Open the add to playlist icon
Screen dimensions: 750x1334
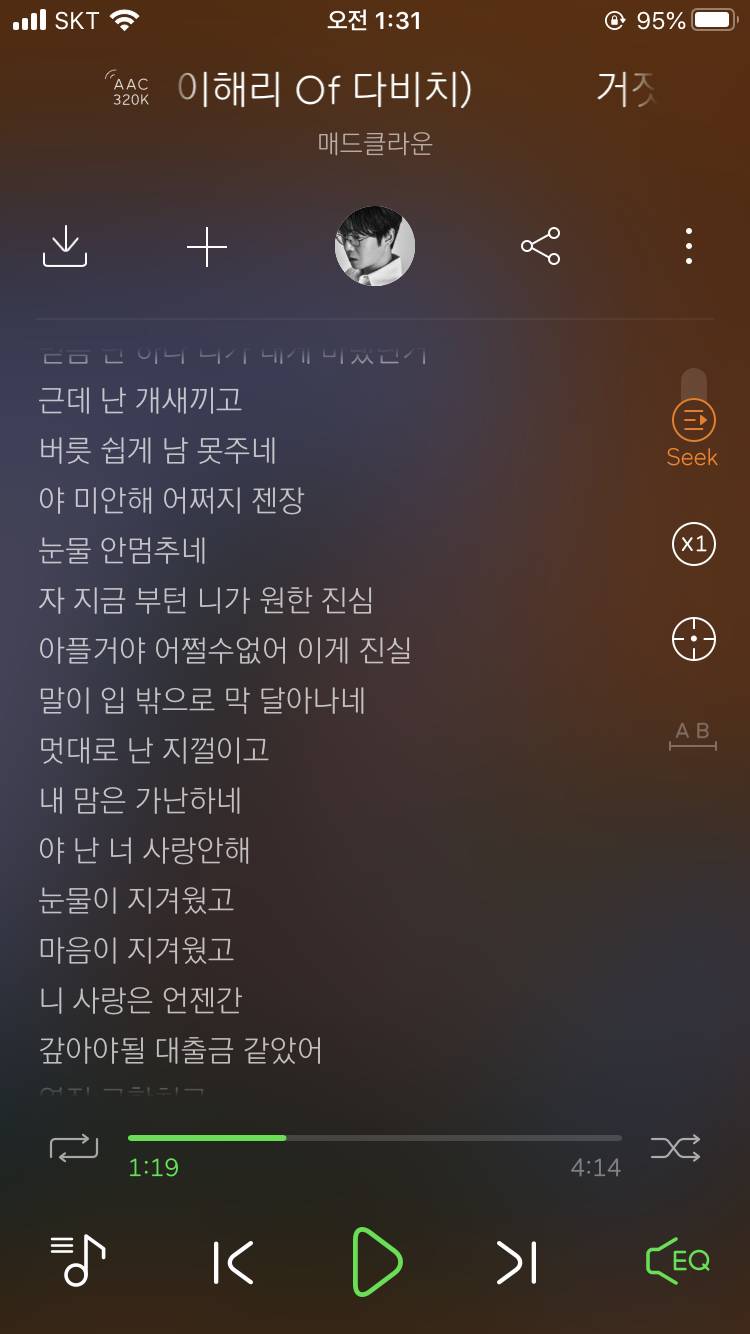[207, 246]
